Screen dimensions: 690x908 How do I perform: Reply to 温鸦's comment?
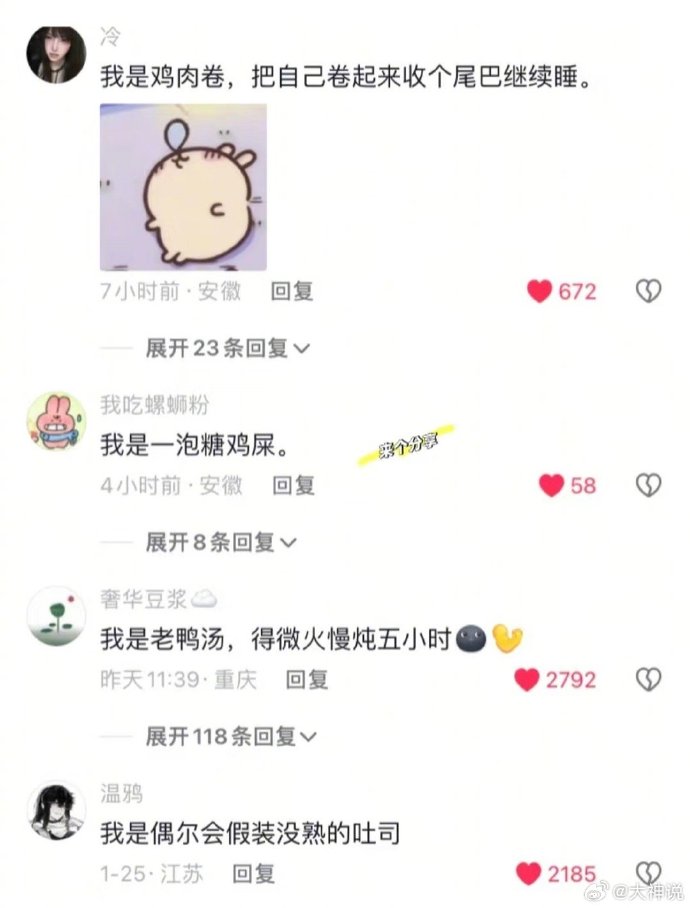tap(254, 874)
